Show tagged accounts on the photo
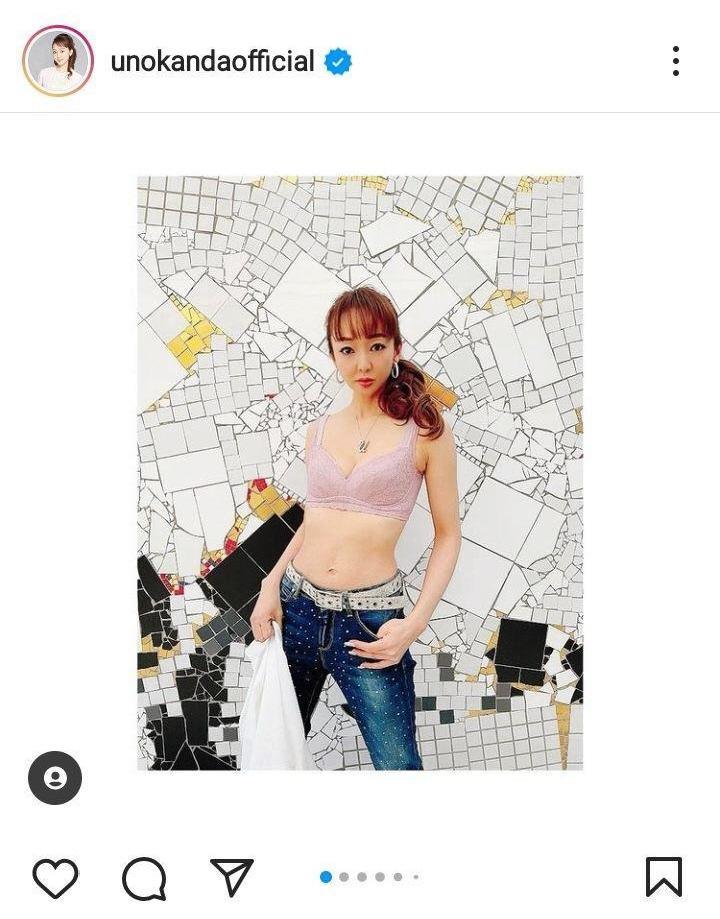 (x=55, y=778)
